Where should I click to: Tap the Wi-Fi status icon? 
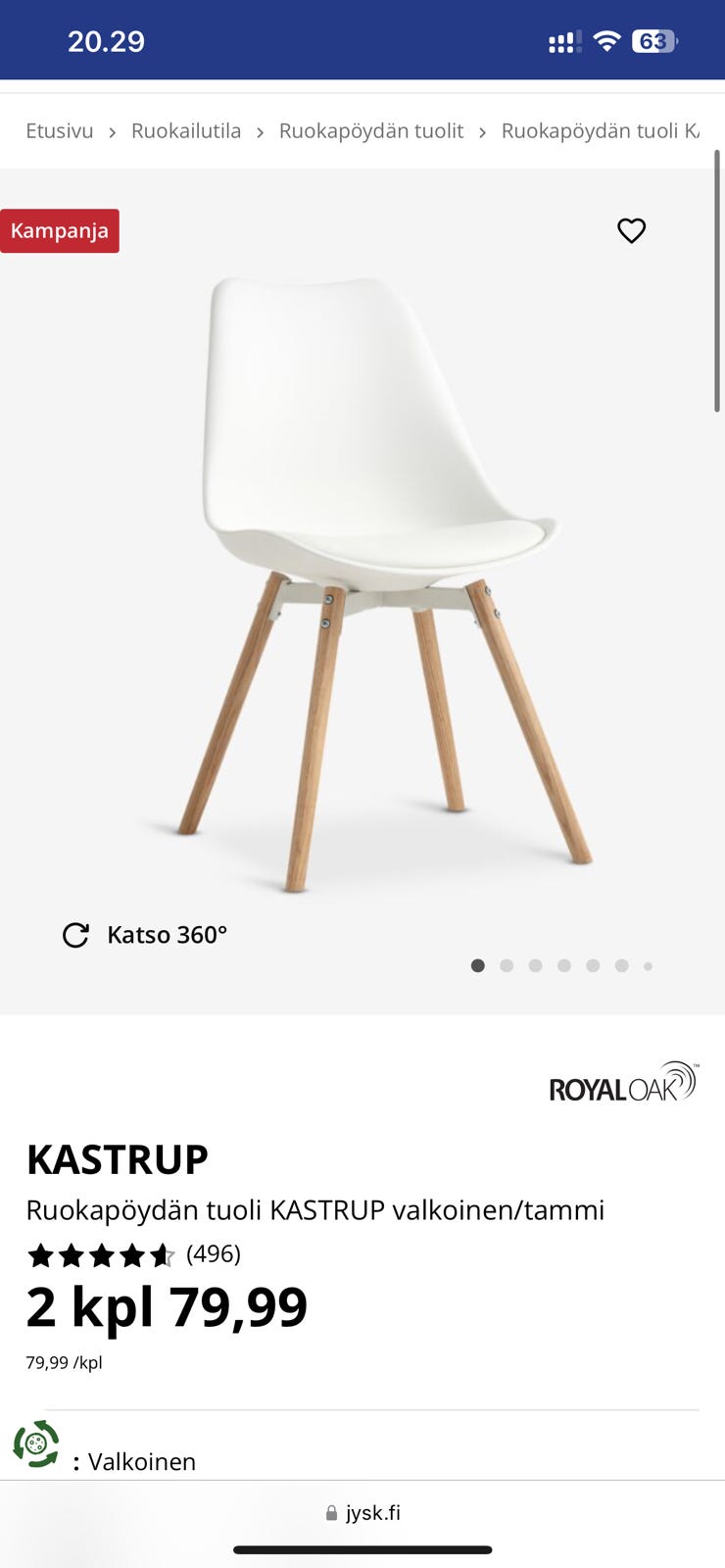click(608, 40)
